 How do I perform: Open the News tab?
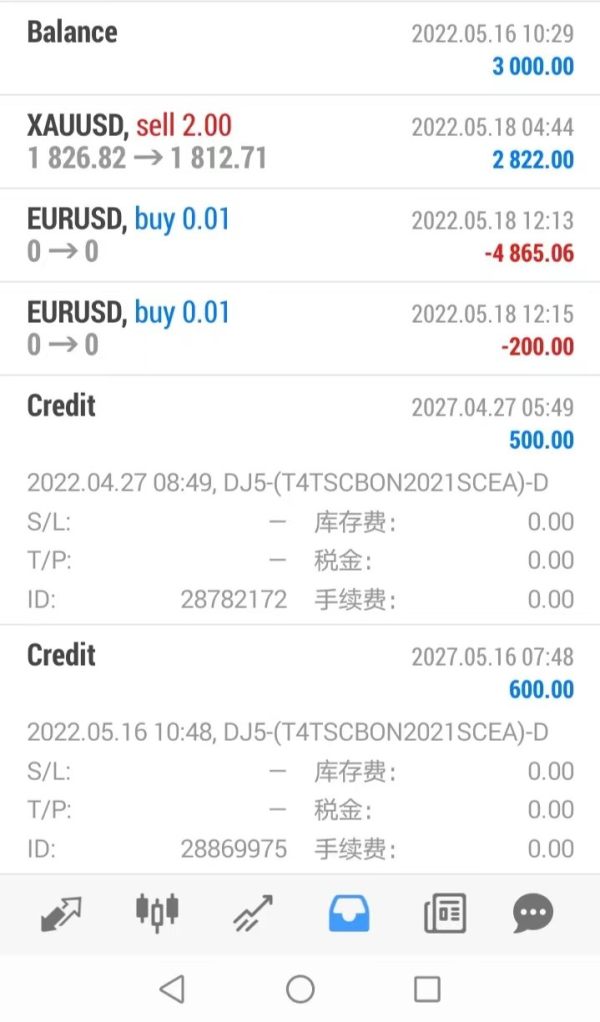[444, 912]
